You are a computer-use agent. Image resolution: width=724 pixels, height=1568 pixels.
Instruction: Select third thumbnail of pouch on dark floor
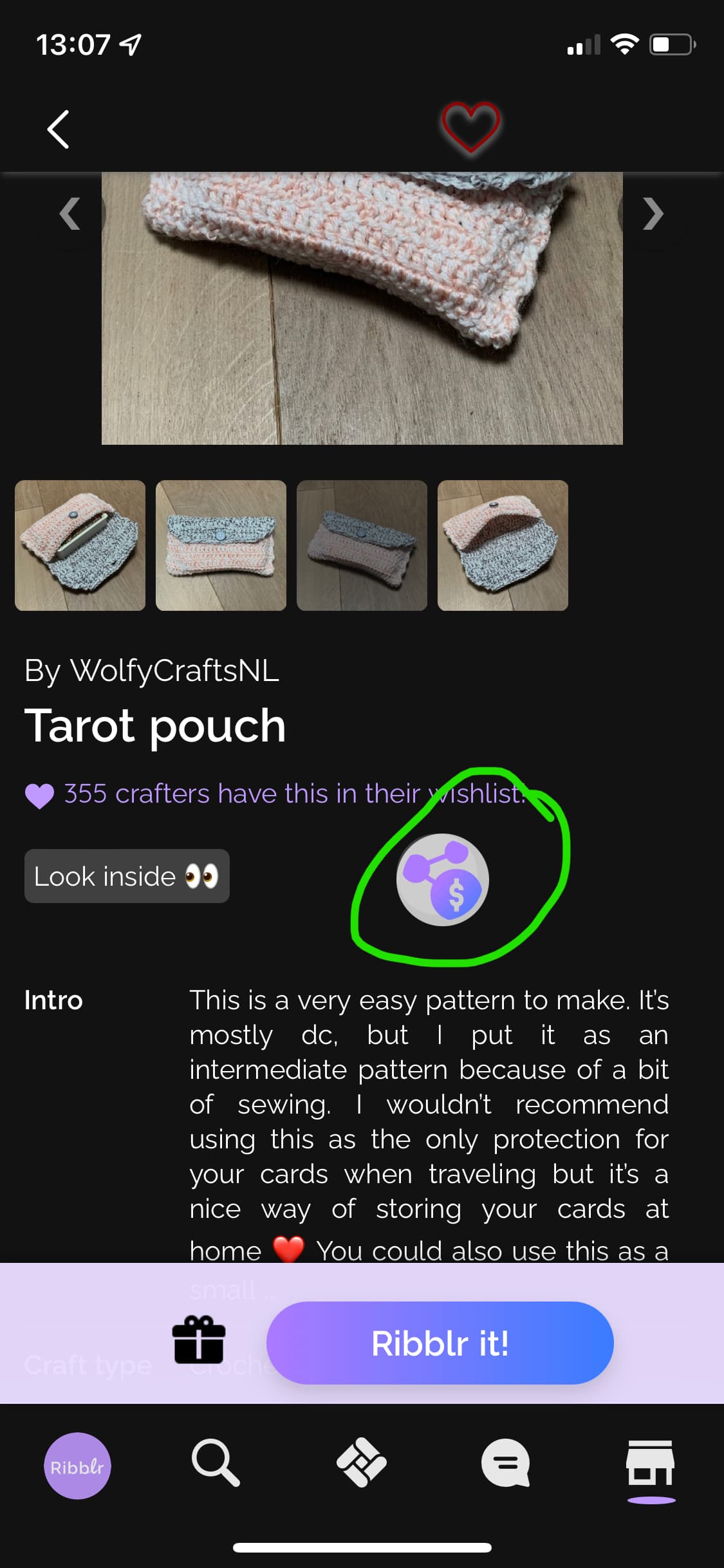362,545
